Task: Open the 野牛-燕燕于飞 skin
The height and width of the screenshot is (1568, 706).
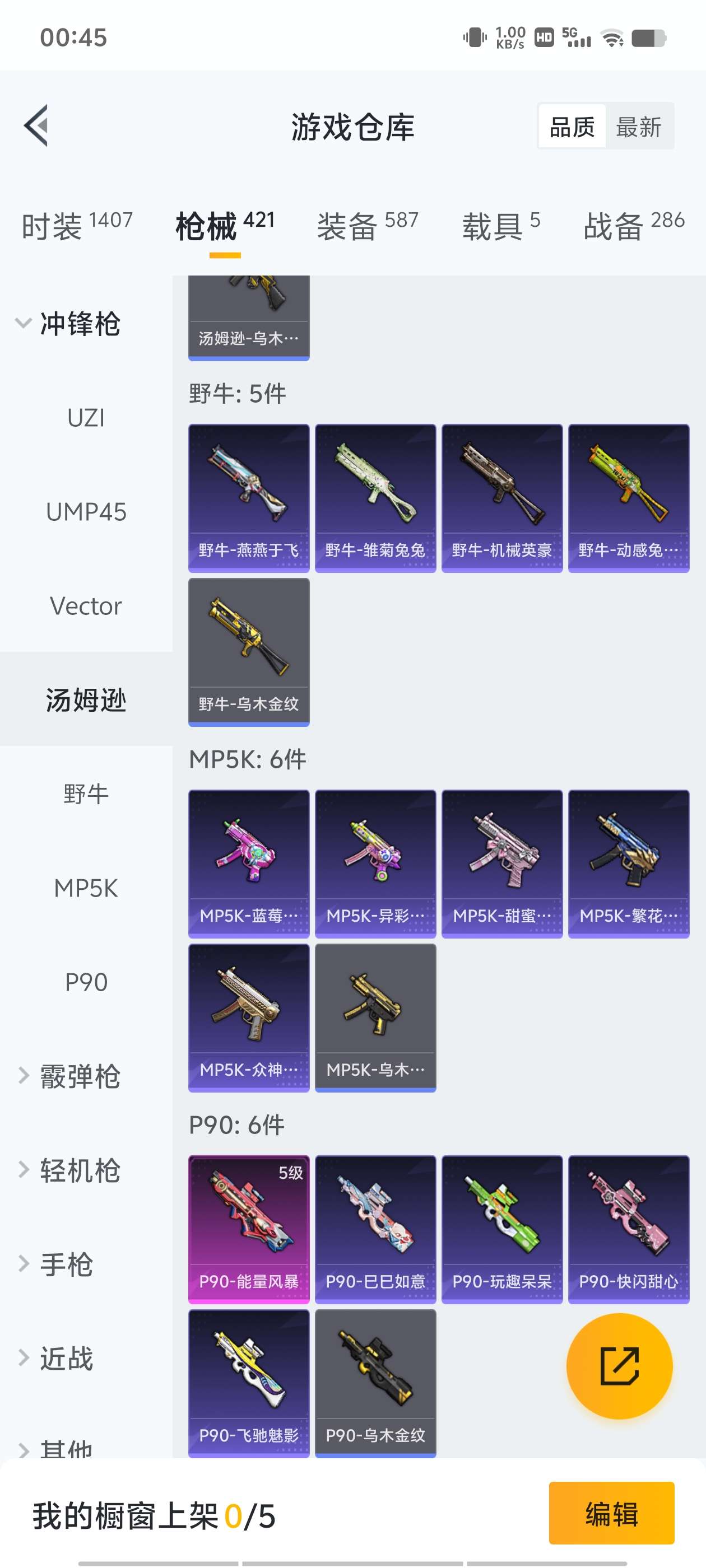Action: (249, 498)
